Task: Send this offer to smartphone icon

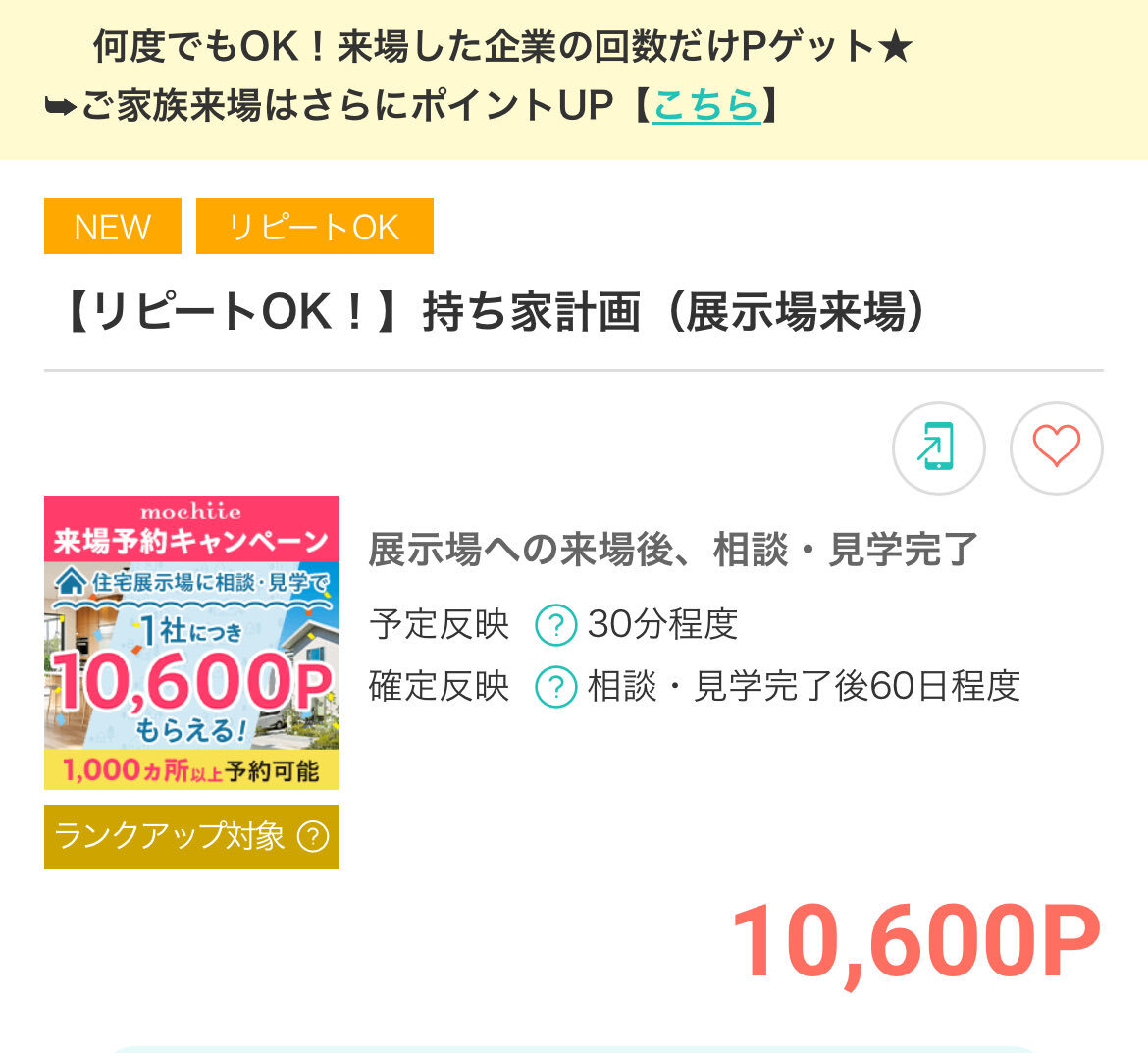Action: click(938, 448)
